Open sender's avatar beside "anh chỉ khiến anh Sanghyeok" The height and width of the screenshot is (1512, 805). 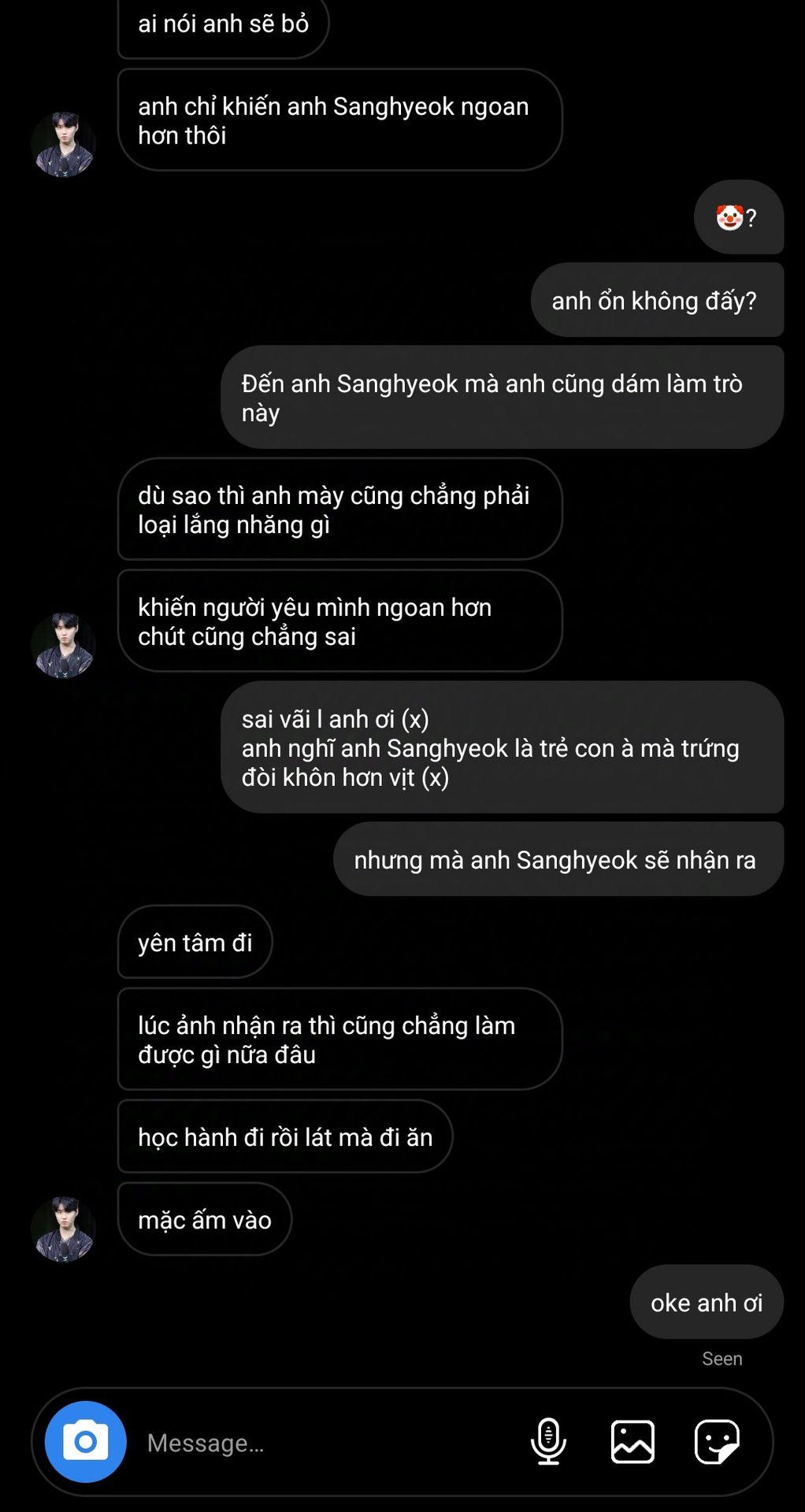(63, 144)
